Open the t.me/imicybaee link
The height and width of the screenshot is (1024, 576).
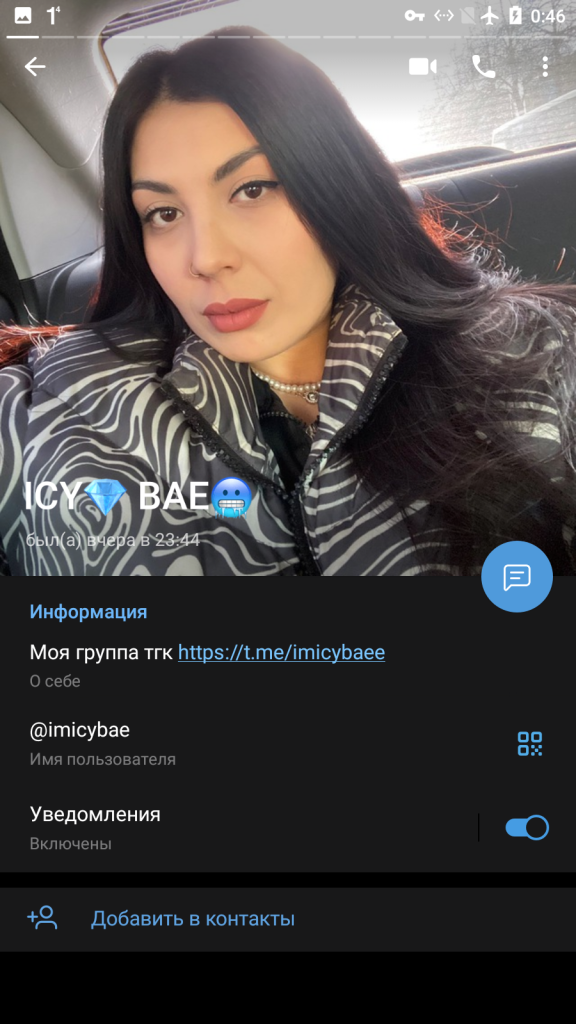pos(281,652)
